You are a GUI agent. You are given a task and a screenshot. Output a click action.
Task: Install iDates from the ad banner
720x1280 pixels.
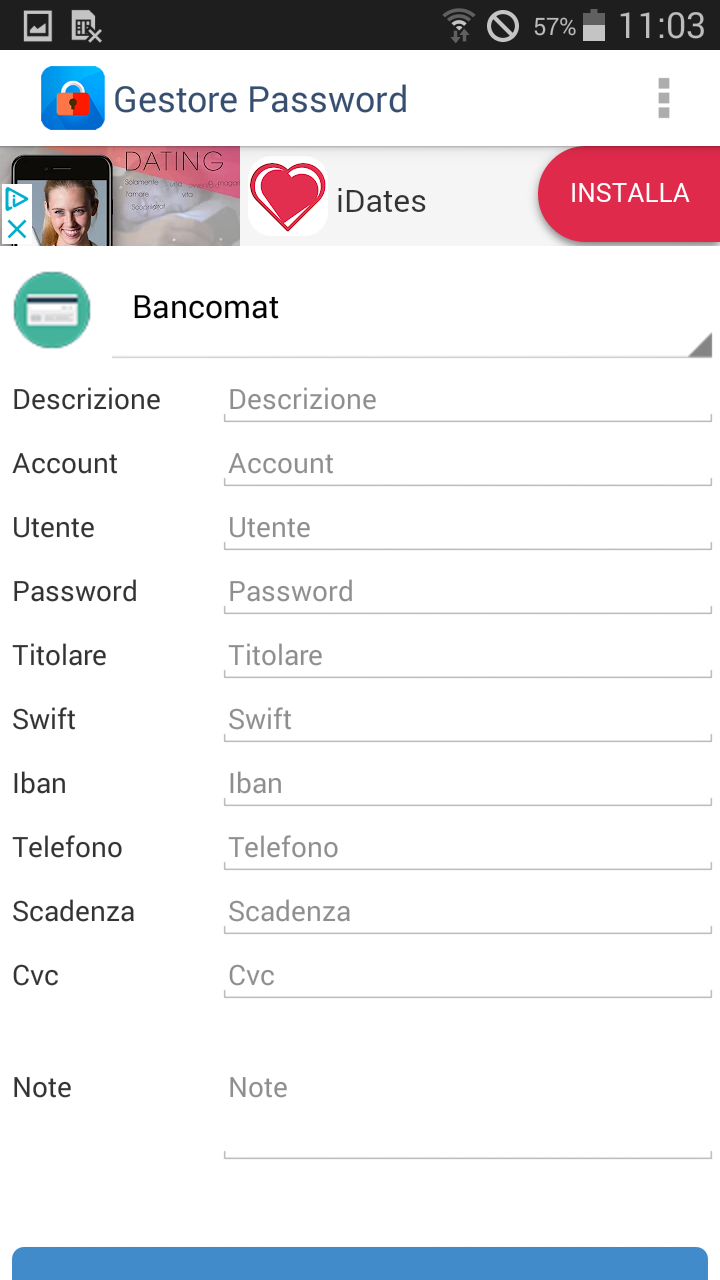629,194
